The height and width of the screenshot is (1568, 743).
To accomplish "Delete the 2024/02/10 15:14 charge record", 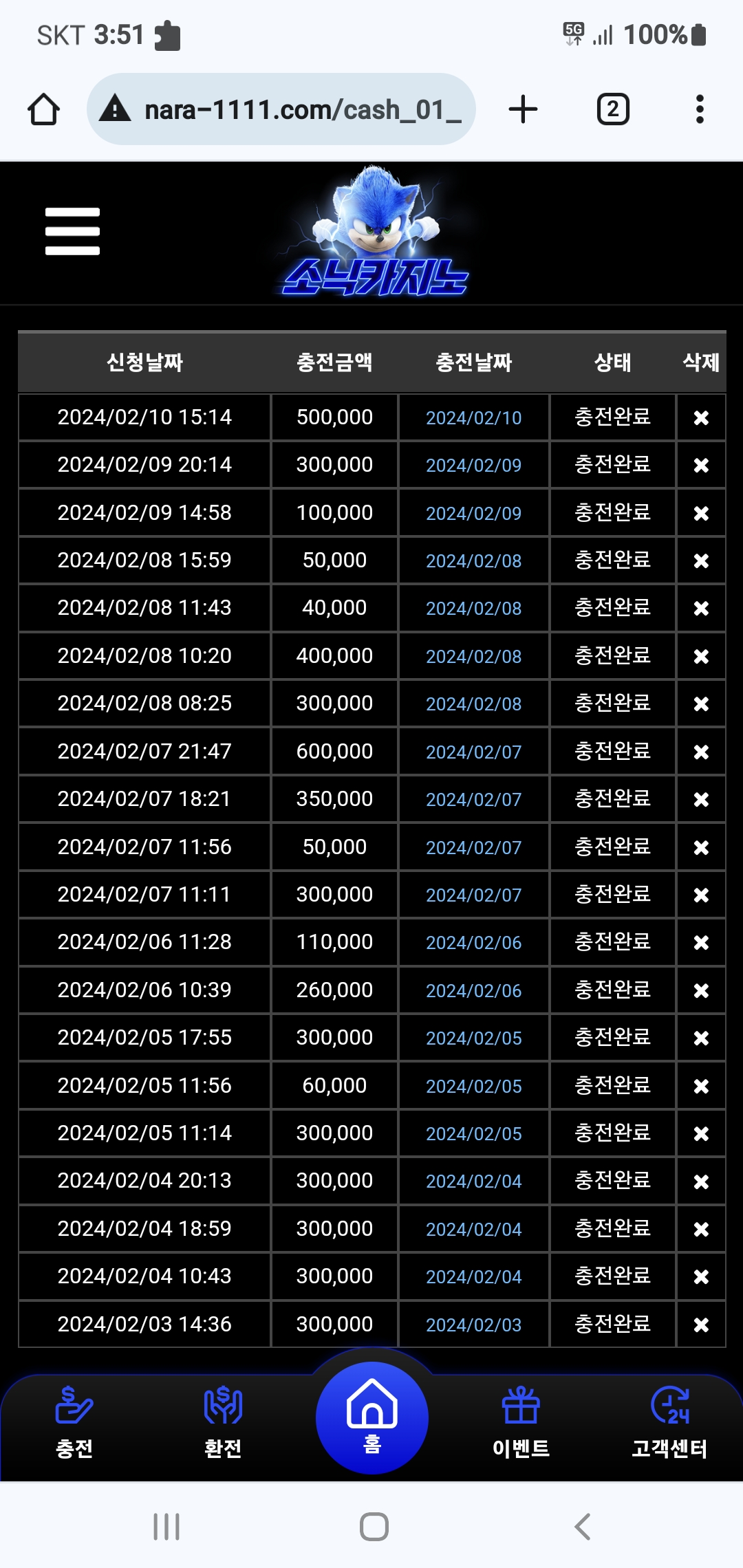I will coord(701,417).
